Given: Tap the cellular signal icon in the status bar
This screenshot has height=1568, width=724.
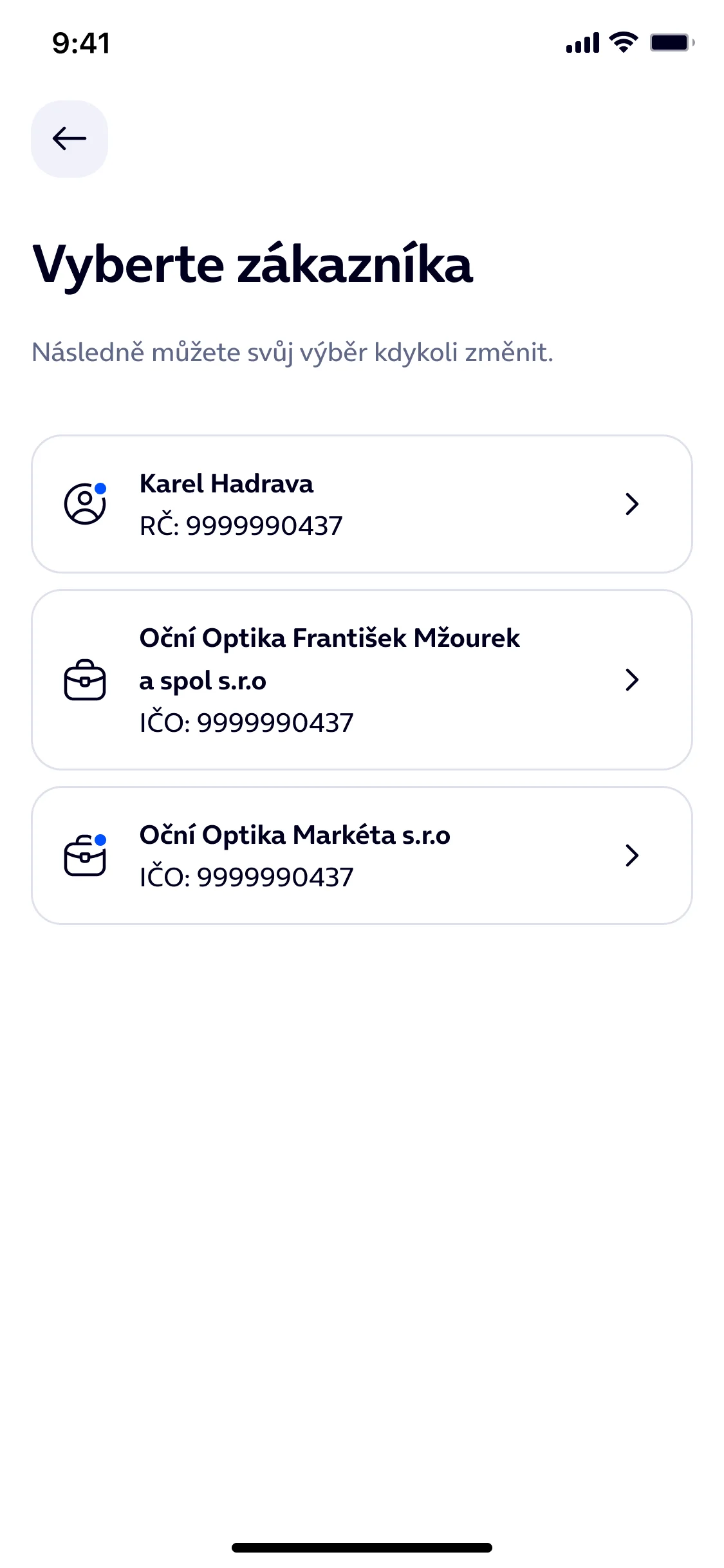Looking at the screenshot, I should [581, 42].
